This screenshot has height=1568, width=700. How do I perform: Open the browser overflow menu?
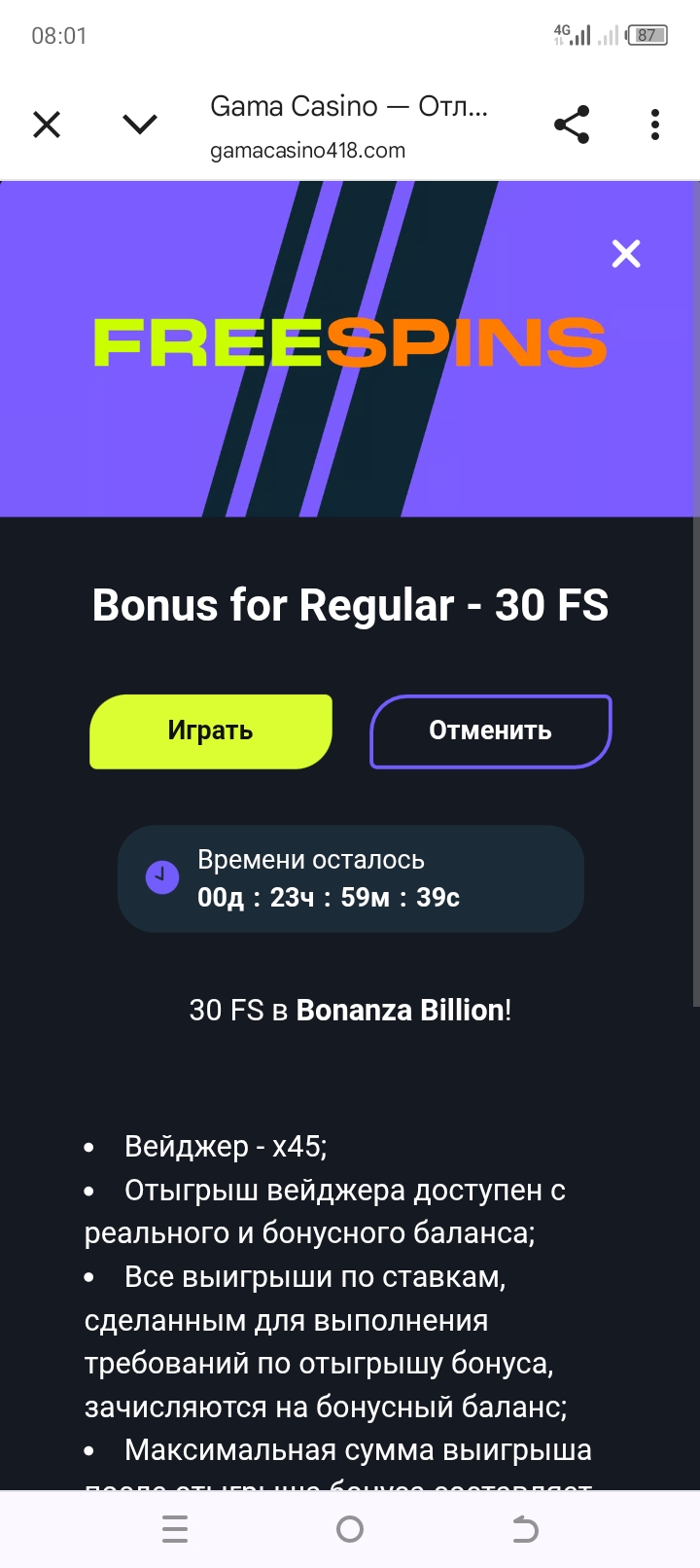tap(655, 125)
